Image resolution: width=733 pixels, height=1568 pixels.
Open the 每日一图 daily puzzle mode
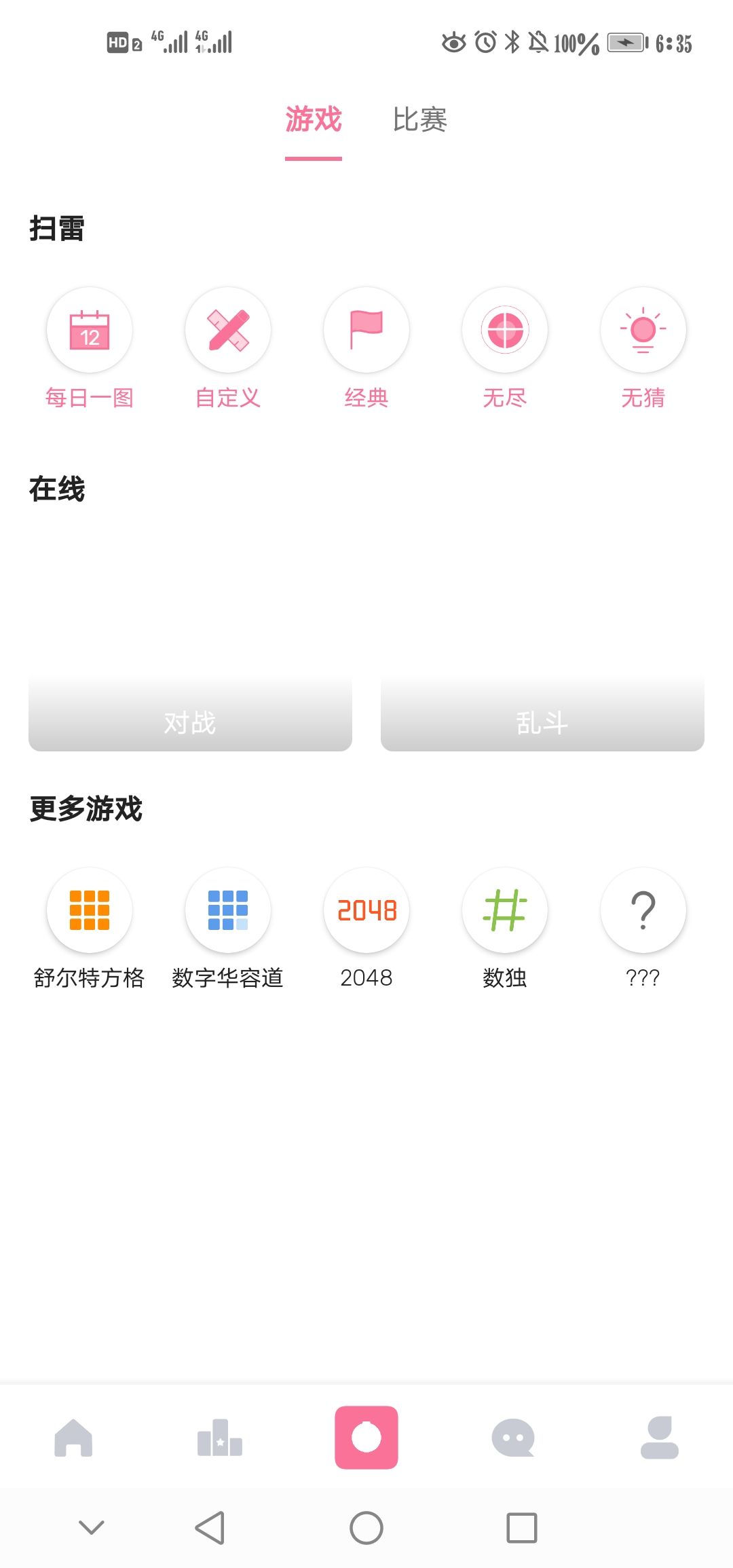(89, 330)
